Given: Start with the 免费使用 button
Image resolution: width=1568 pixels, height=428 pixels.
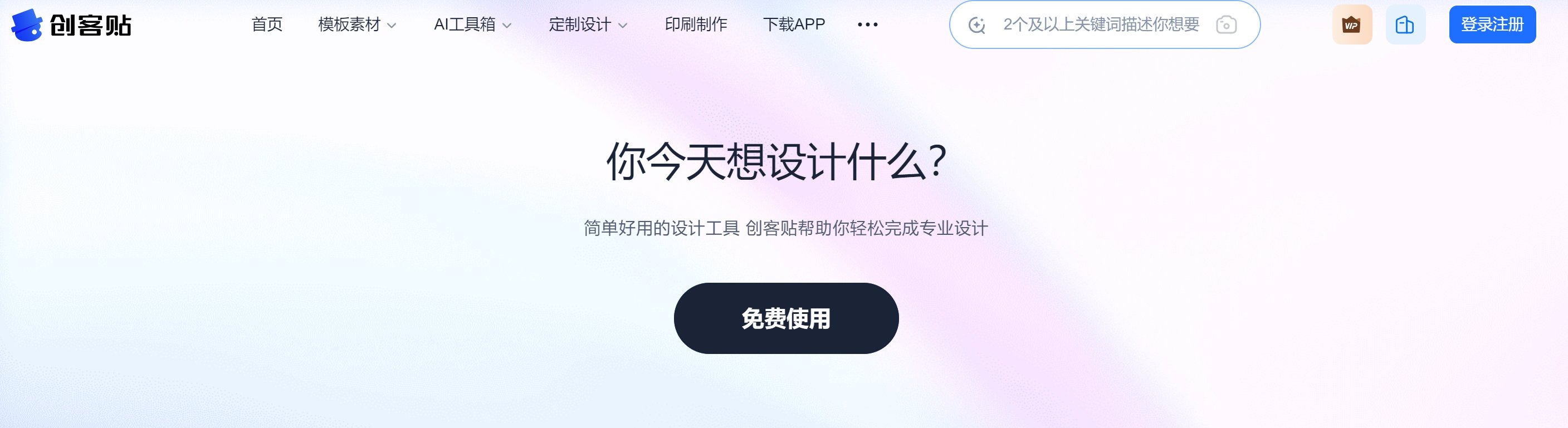Looking at the screenshot, I should tap(786, 318).
